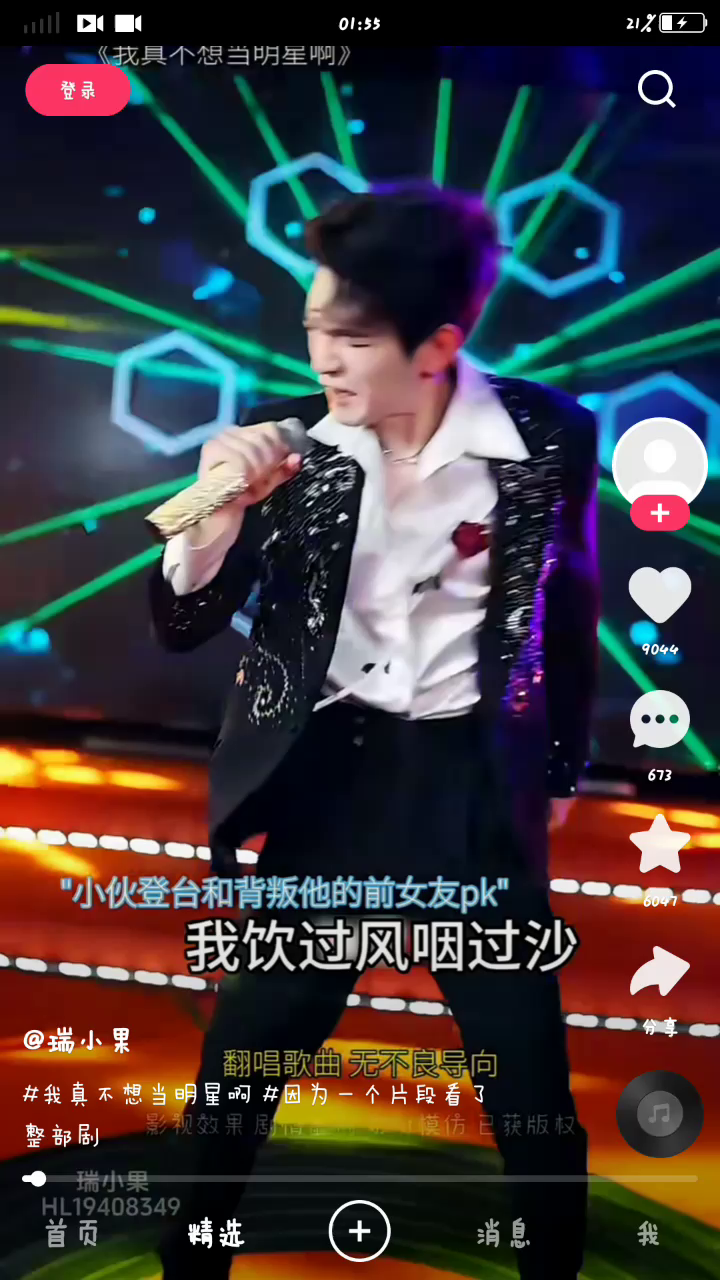Open the spinning music disc
This screenshot has height=1280, width=720.
point(659,1113)
